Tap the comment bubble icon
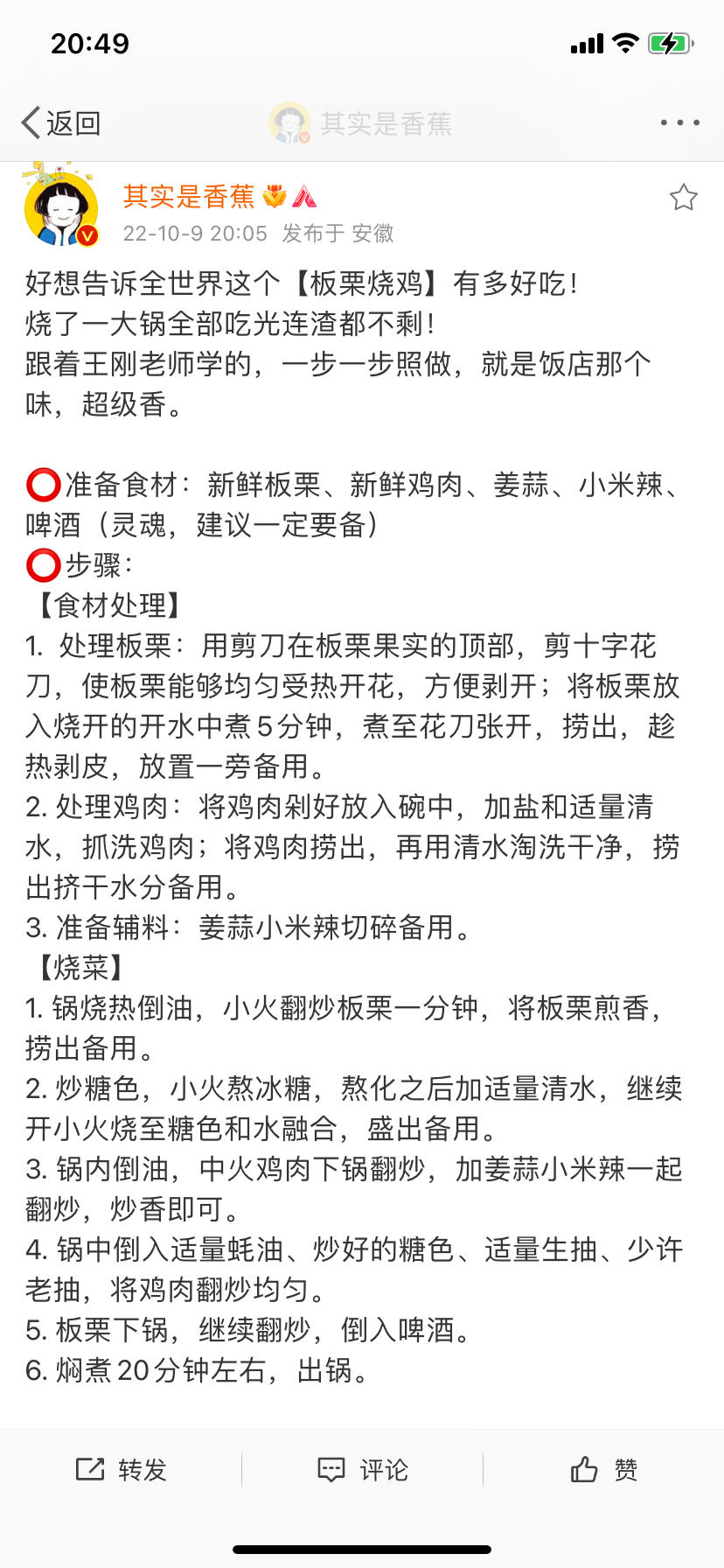Viewport: 724px width, 1568px height. [x=331, y=1469]
